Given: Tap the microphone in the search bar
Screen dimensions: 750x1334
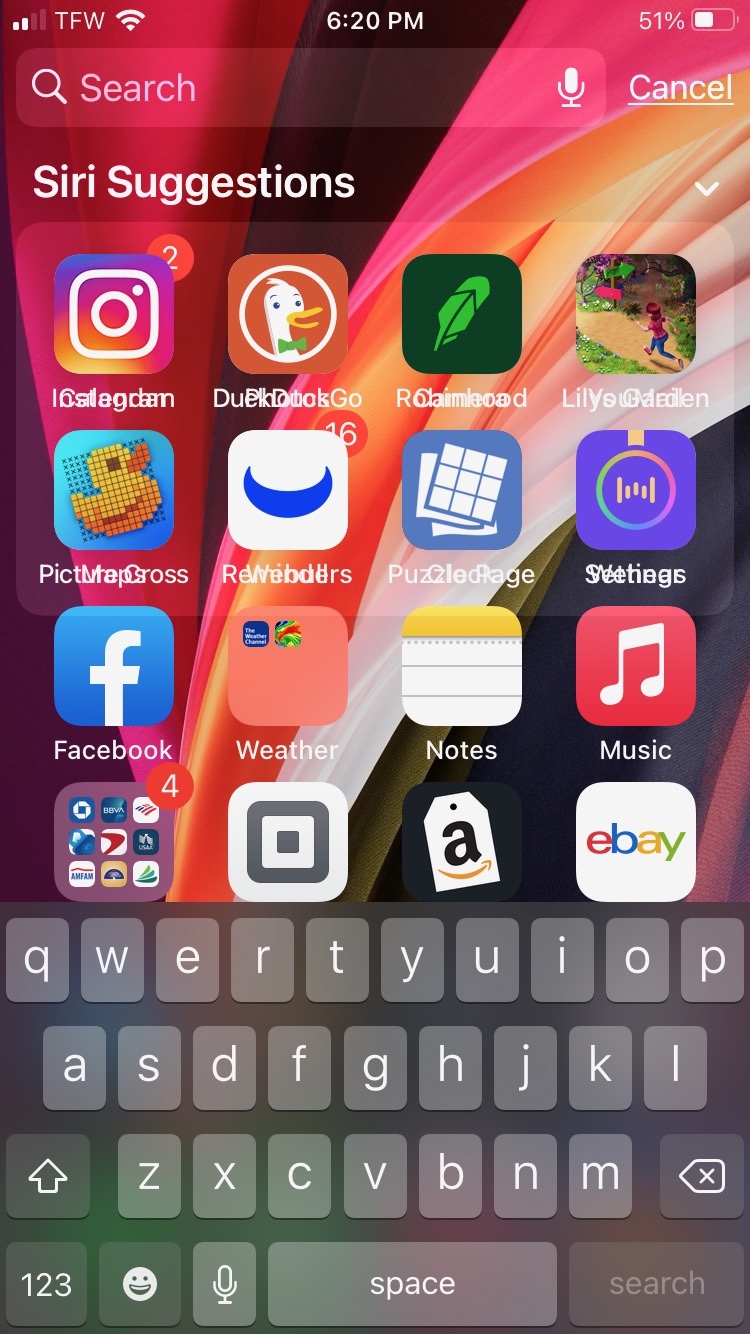Looking at the screenshot, I should (571, 88).
